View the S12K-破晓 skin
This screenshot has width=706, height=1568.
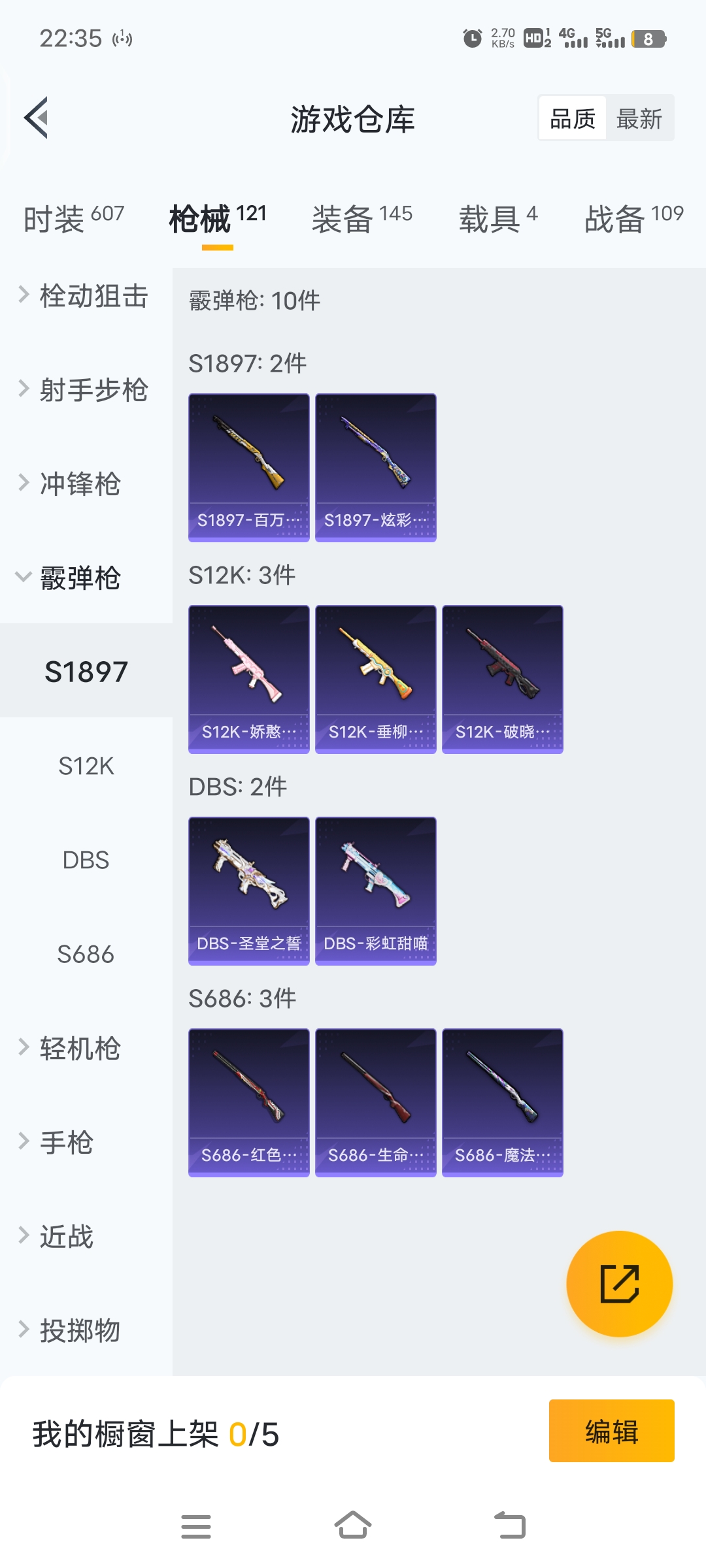pos(502,679)
